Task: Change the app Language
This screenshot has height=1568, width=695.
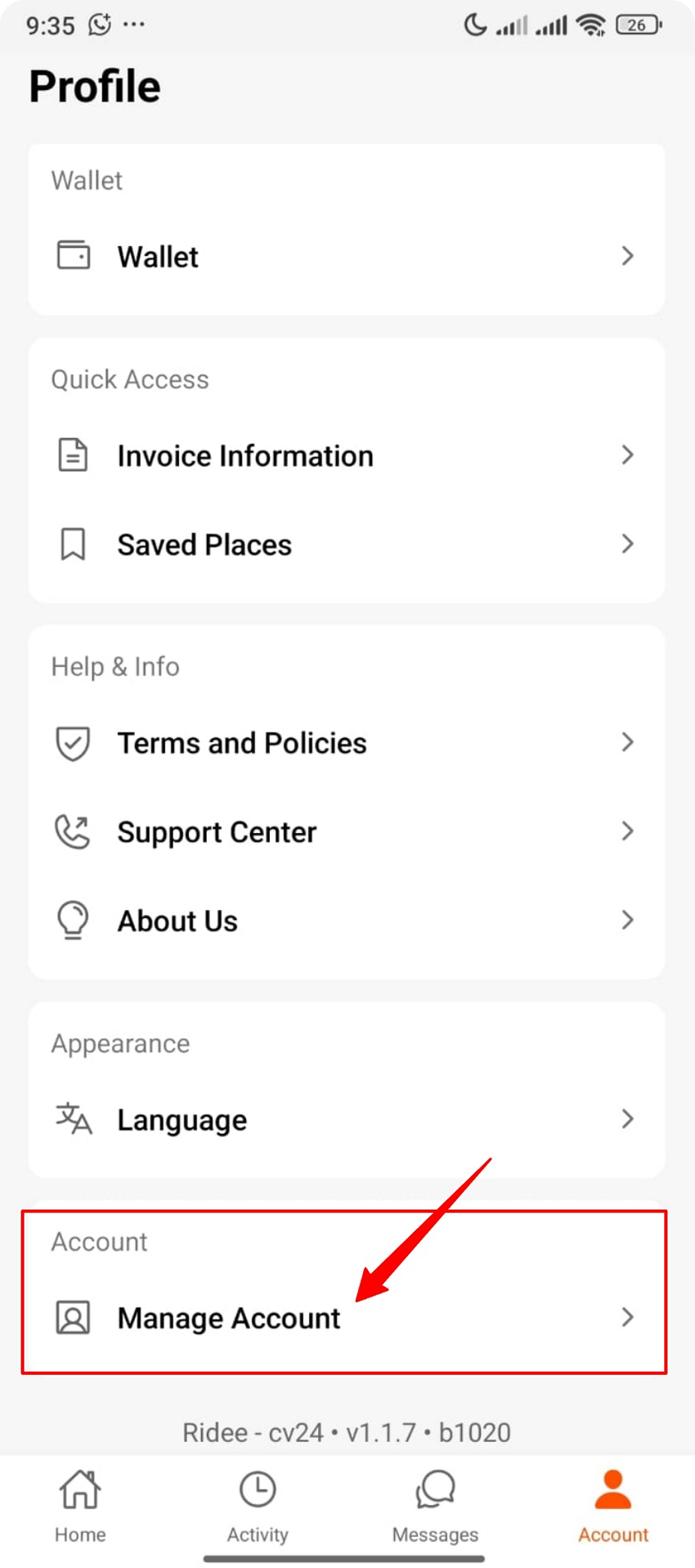Action: click(347, 1119)
